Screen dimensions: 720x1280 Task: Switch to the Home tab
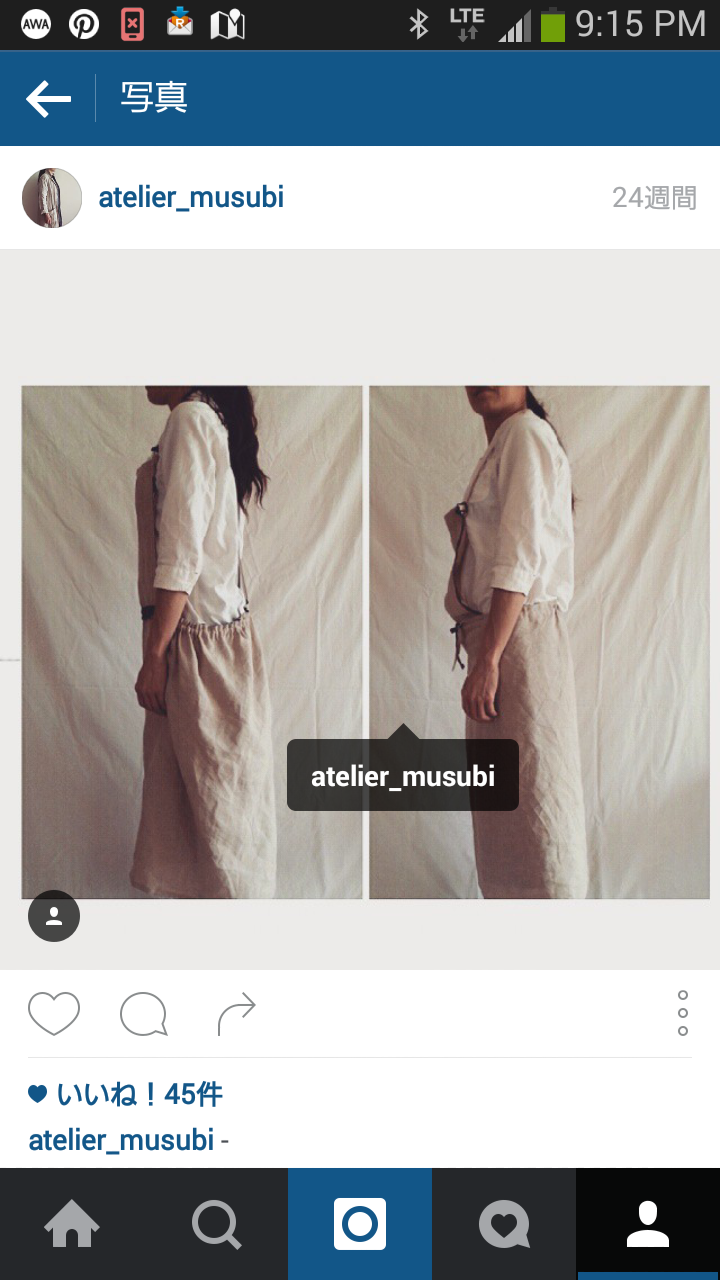(72, 1224)
